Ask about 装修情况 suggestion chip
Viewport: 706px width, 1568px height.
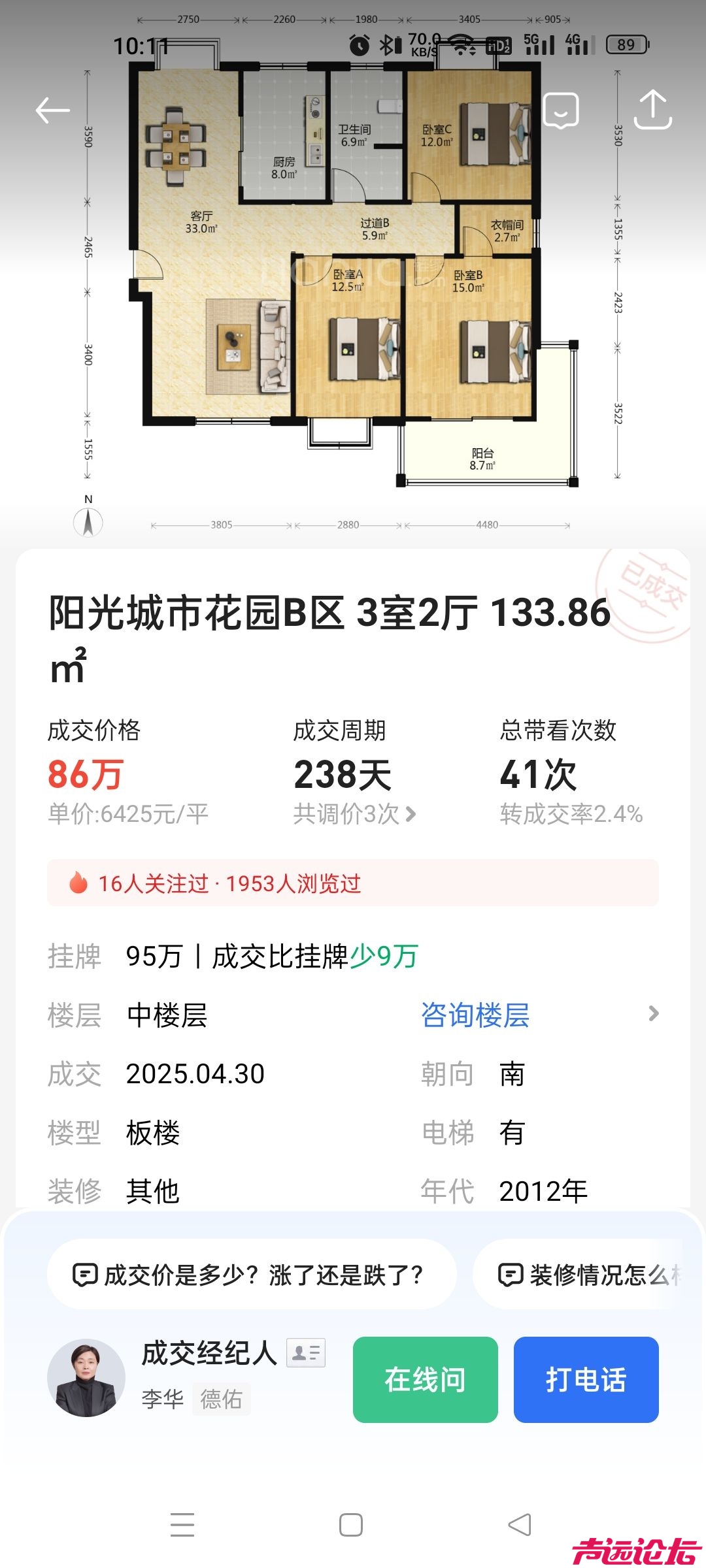click(588, 1274)
